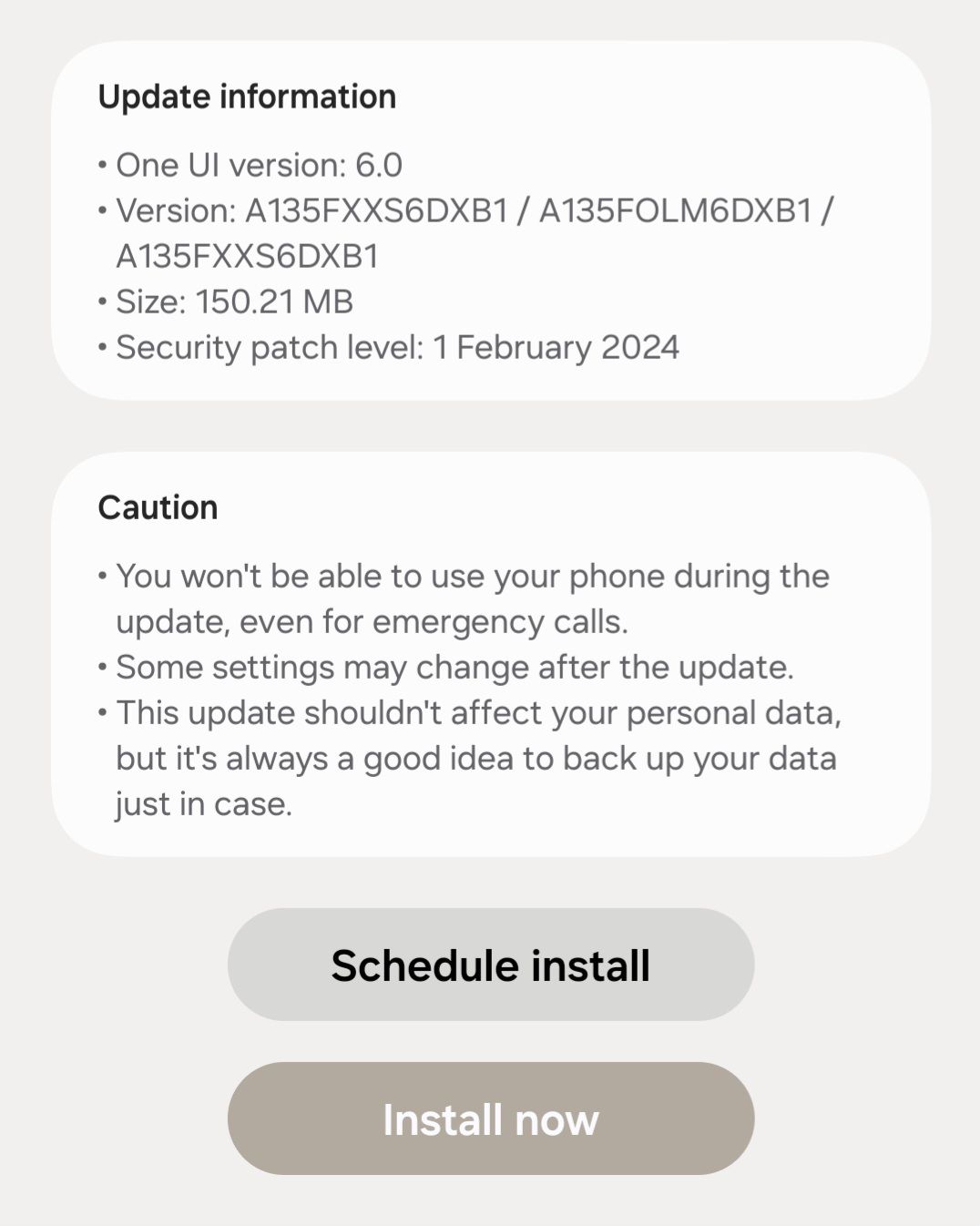This screenshot has width=980, height=1226.
Task: Select the settings may change warning
Action: 455,666
